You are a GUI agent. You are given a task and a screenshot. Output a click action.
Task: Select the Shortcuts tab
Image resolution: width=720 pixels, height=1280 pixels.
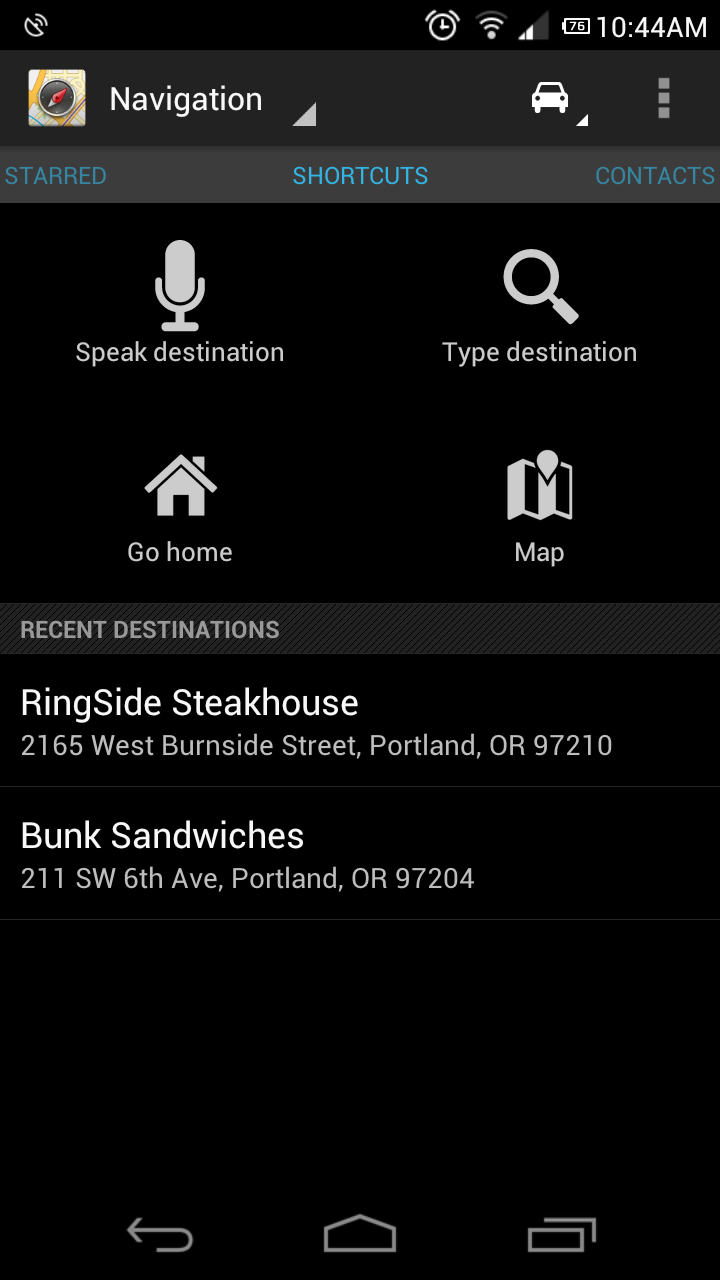tap(360, 176)
